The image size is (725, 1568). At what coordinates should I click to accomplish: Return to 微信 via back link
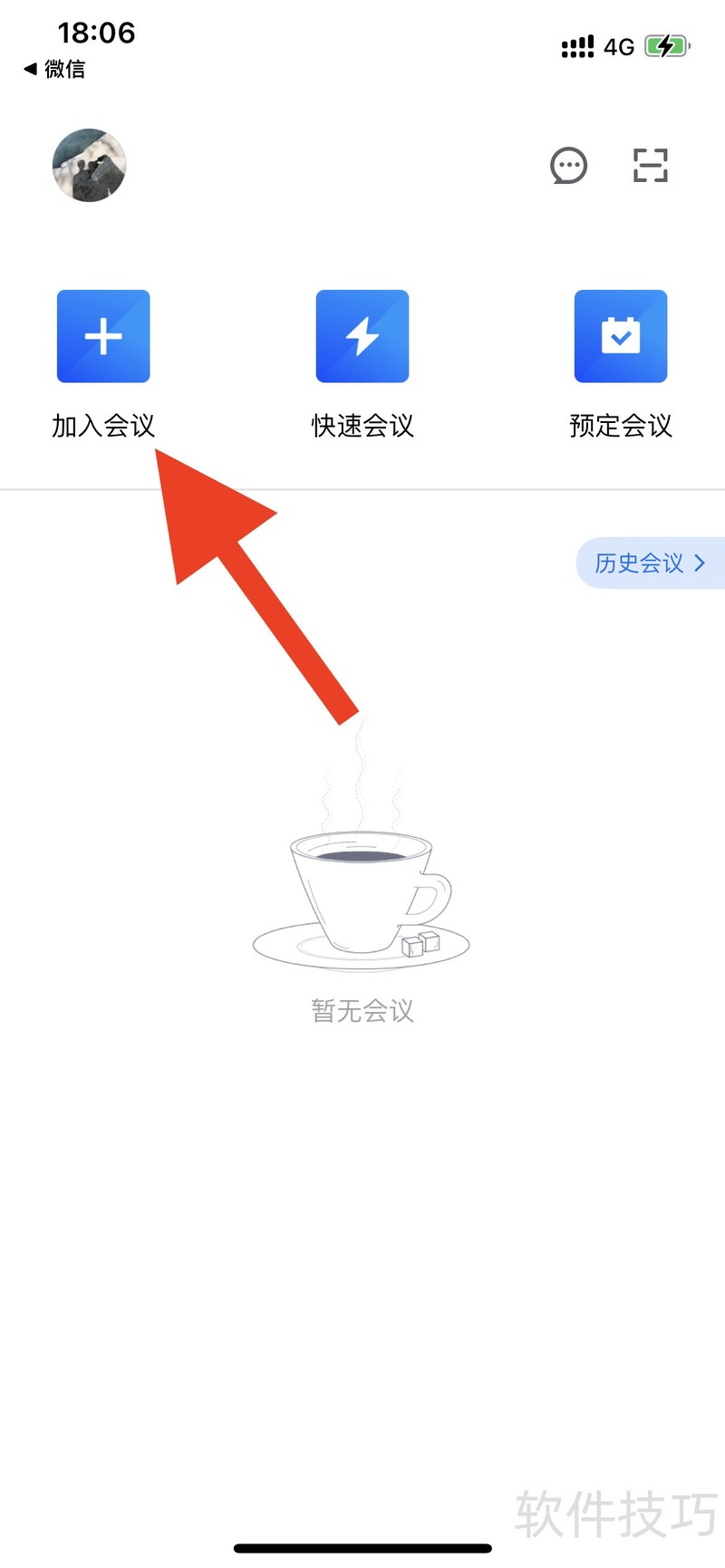click(x=54, y=69)
